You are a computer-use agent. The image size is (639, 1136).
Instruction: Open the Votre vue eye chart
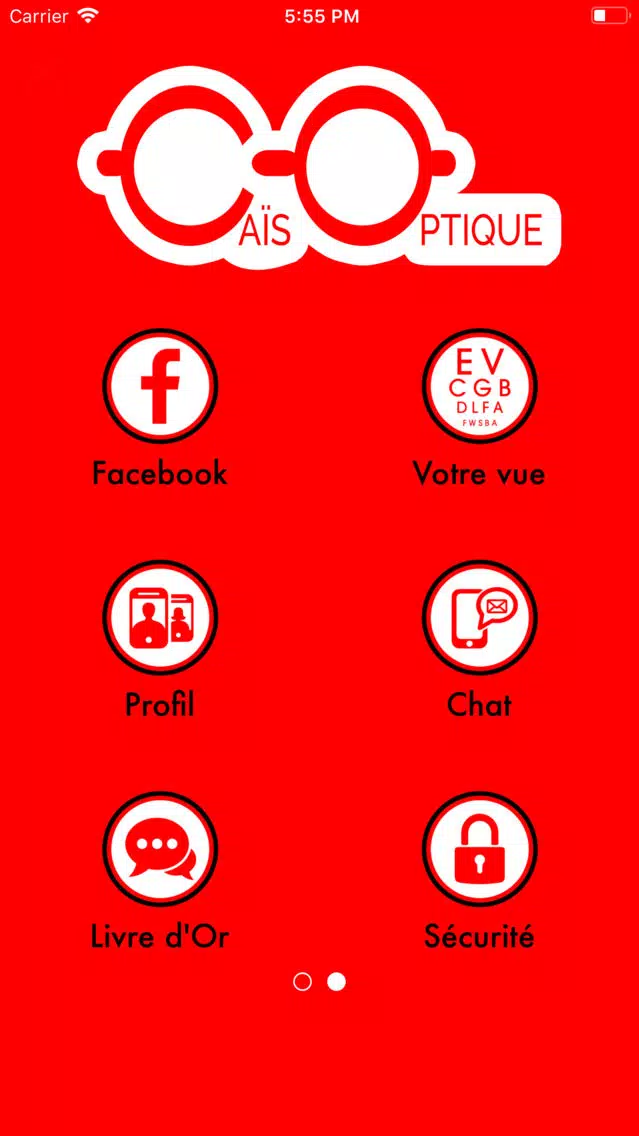point(479,386)
